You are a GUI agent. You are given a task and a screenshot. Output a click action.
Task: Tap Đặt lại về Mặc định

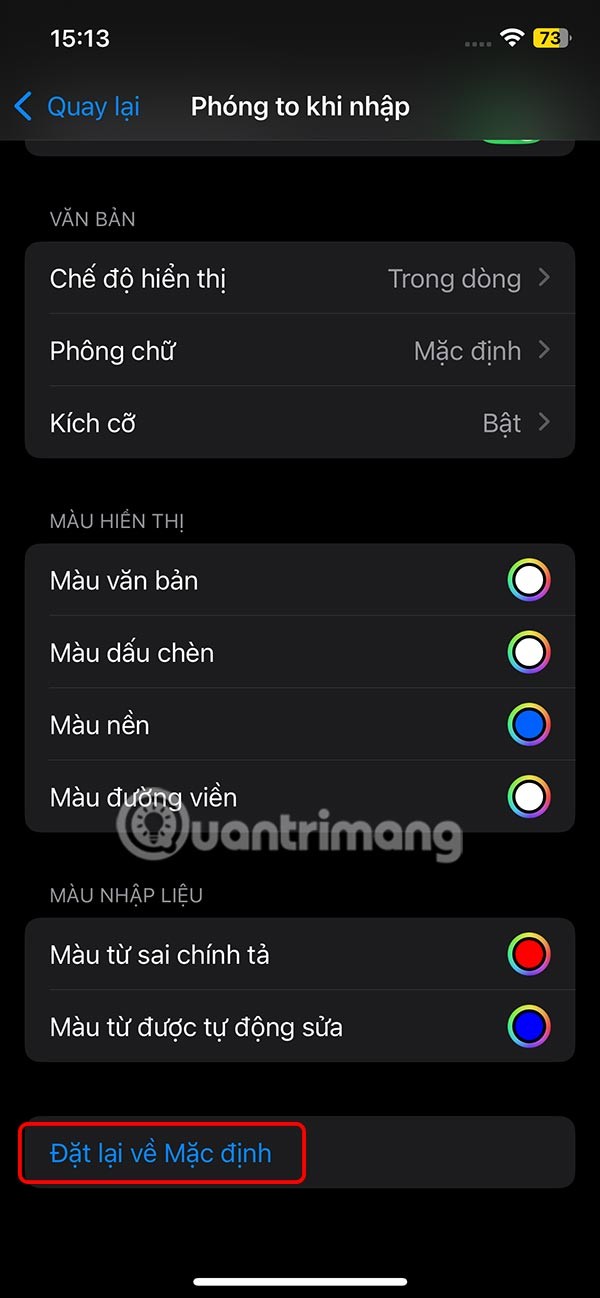click(x=161, y=1153)
